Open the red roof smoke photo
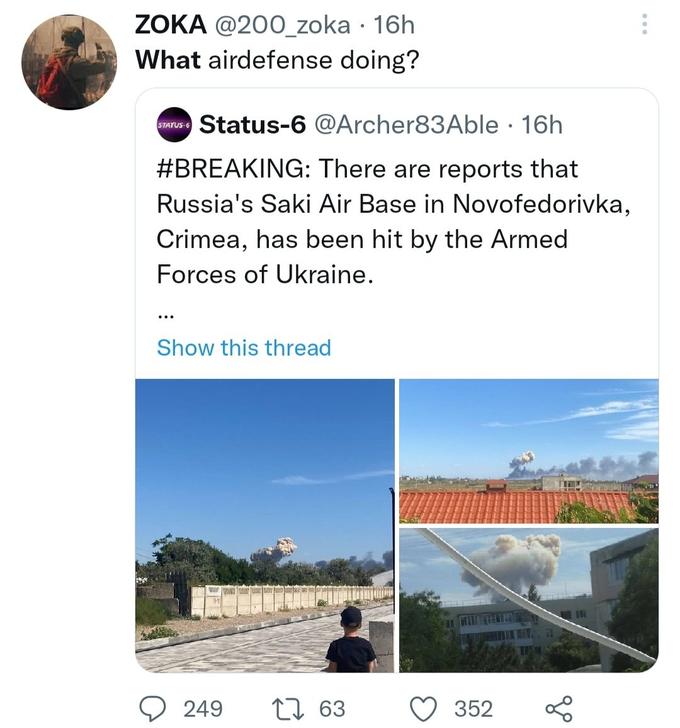Viewport: 680px width, 728px height. pyautogui.click(x=528, y=450)
